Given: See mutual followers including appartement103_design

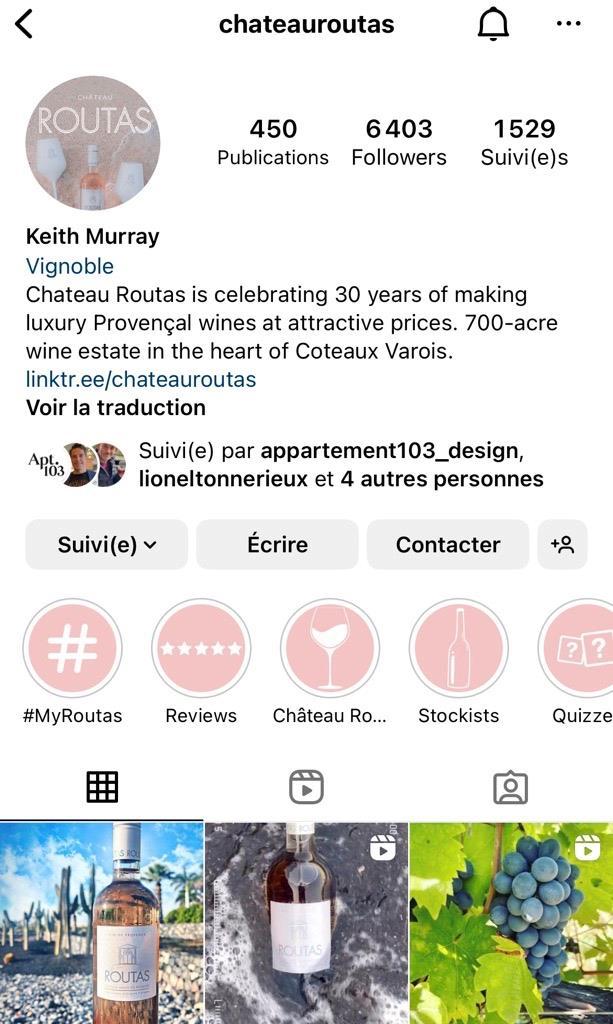Looking at the screenshot, I should tap(340, 465).
